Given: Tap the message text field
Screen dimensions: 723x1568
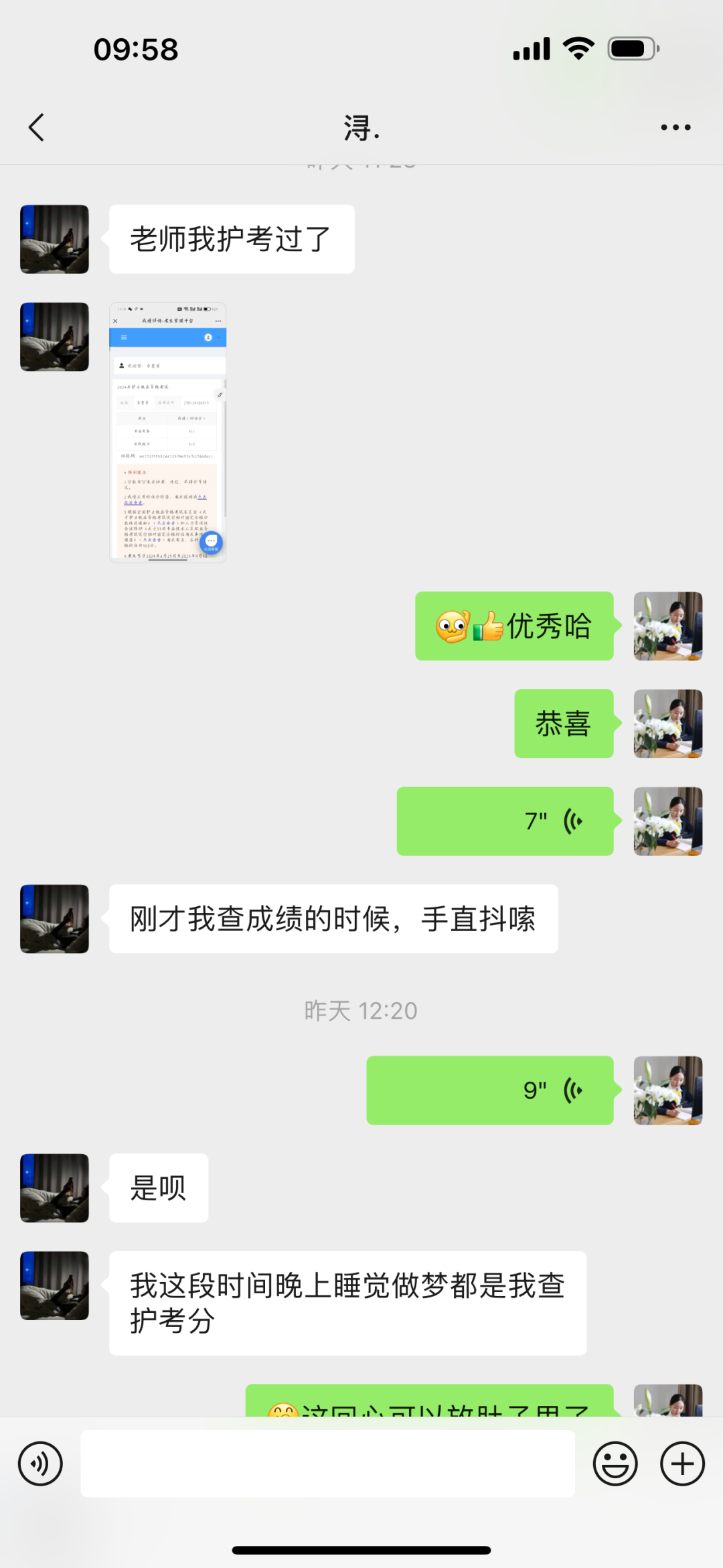Looking at the screenshot, I should point(327,1464).
